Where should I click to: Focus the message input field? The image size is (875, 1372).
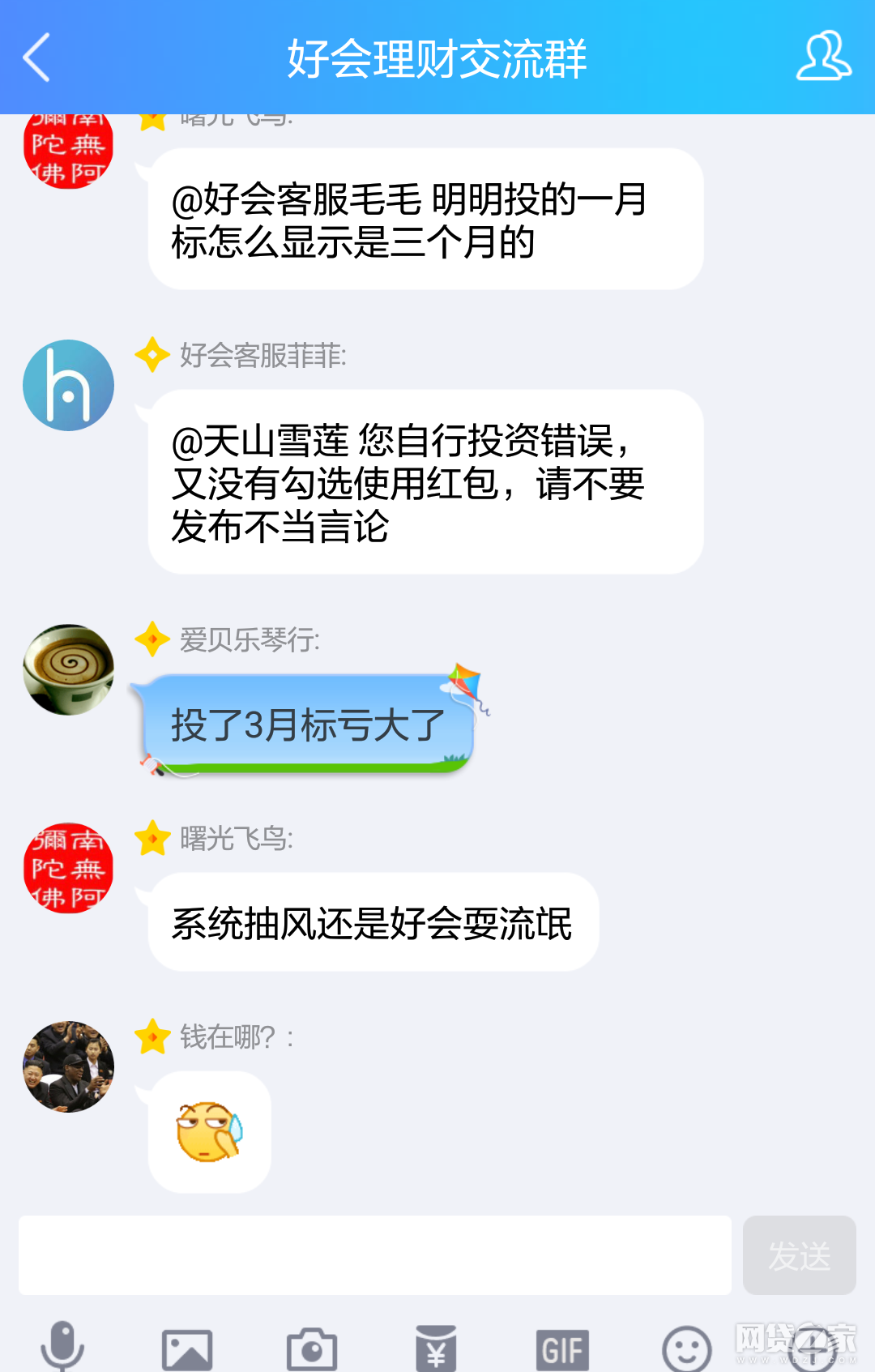[x=374, y=1254]
